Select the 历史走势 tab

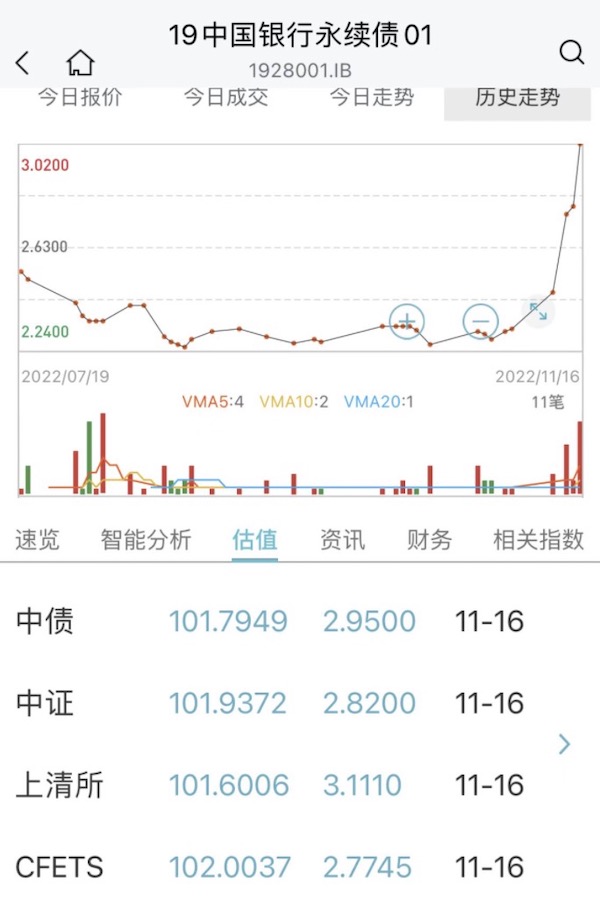click(x=517, y=98)
